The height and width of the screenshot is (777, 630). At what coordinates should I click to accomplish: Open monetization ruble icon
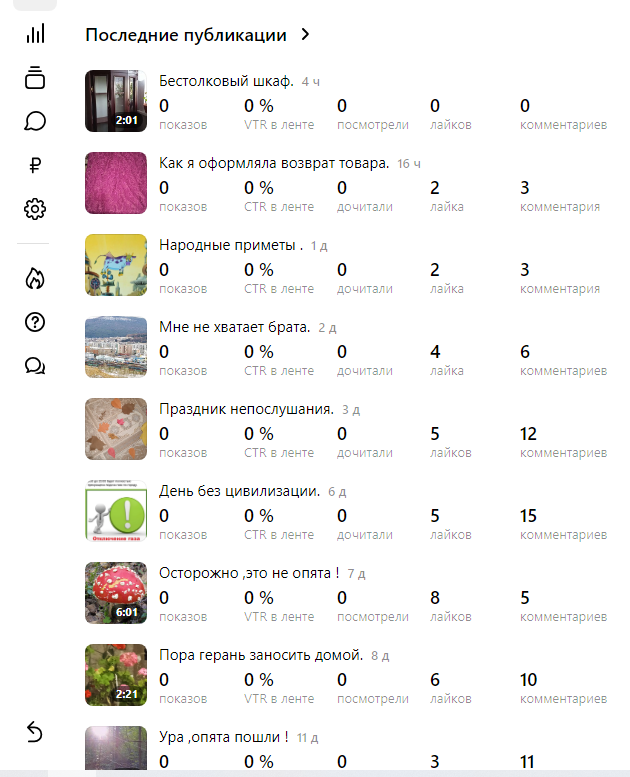pos(35,166)
